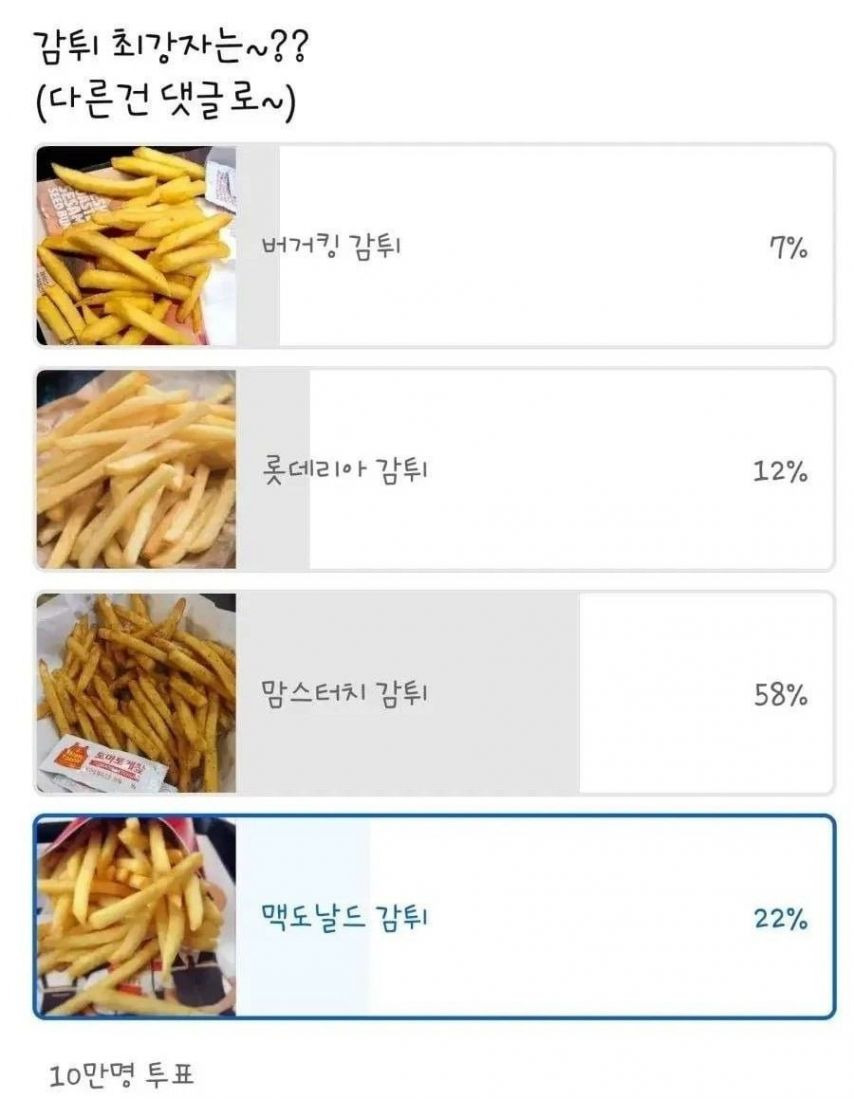Open the 10만명 투표 voter count

pyautogui.click(x=110, y=1072)
